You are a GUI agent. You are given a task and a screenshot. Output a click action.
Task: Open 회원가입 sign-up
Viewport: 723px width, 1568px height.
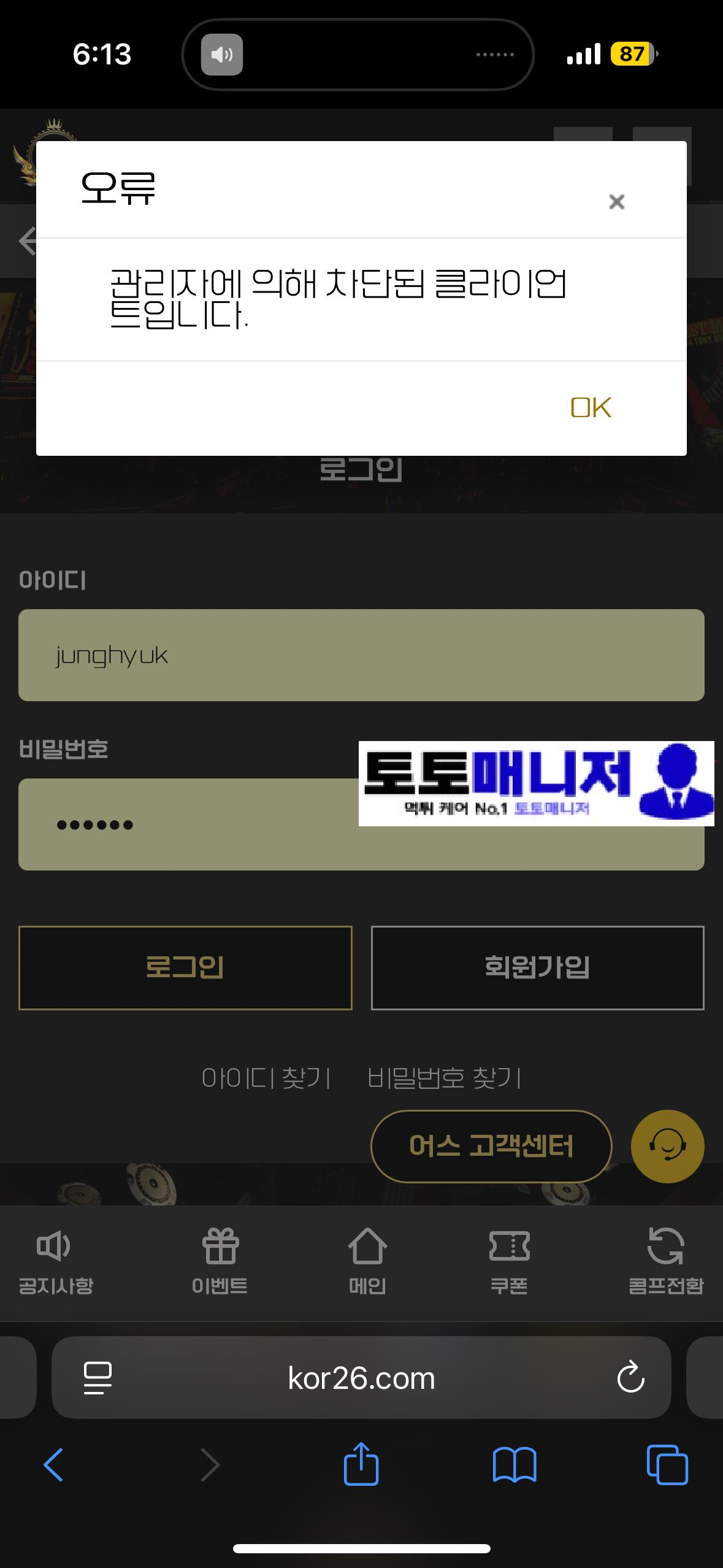pos(537,967)
